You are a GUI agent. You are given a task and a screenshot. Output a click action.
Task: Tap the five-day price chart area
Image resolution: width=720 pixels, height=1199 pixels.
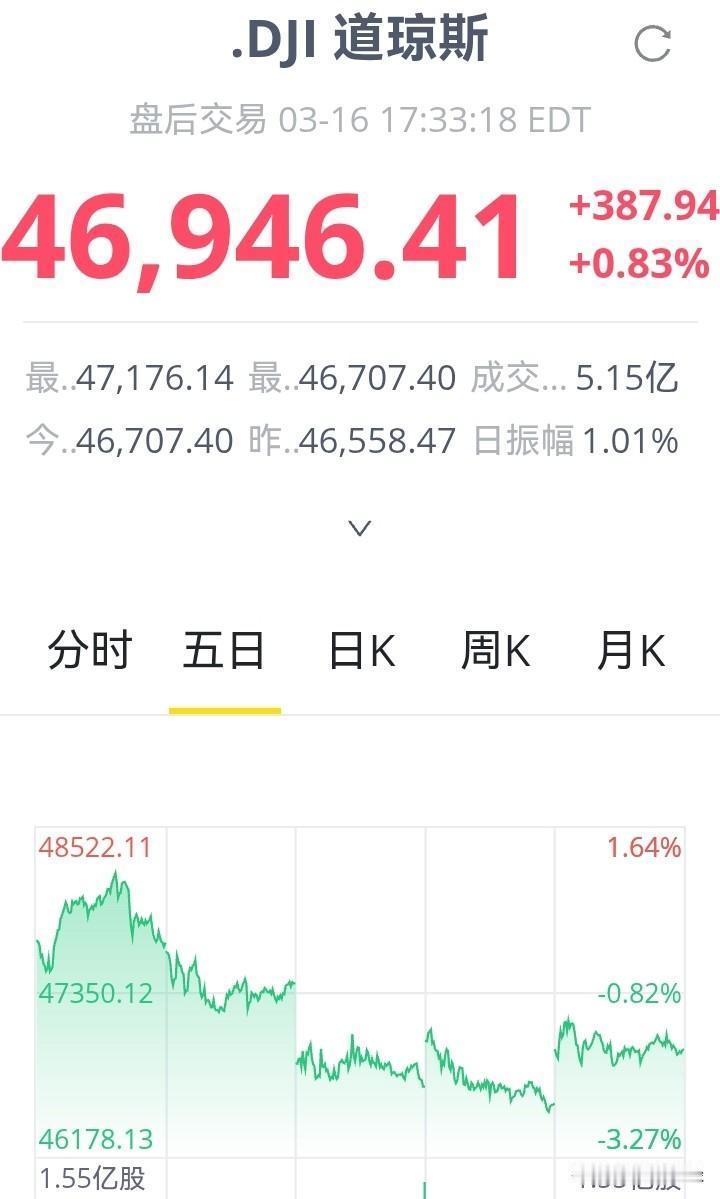coord(360,990)
